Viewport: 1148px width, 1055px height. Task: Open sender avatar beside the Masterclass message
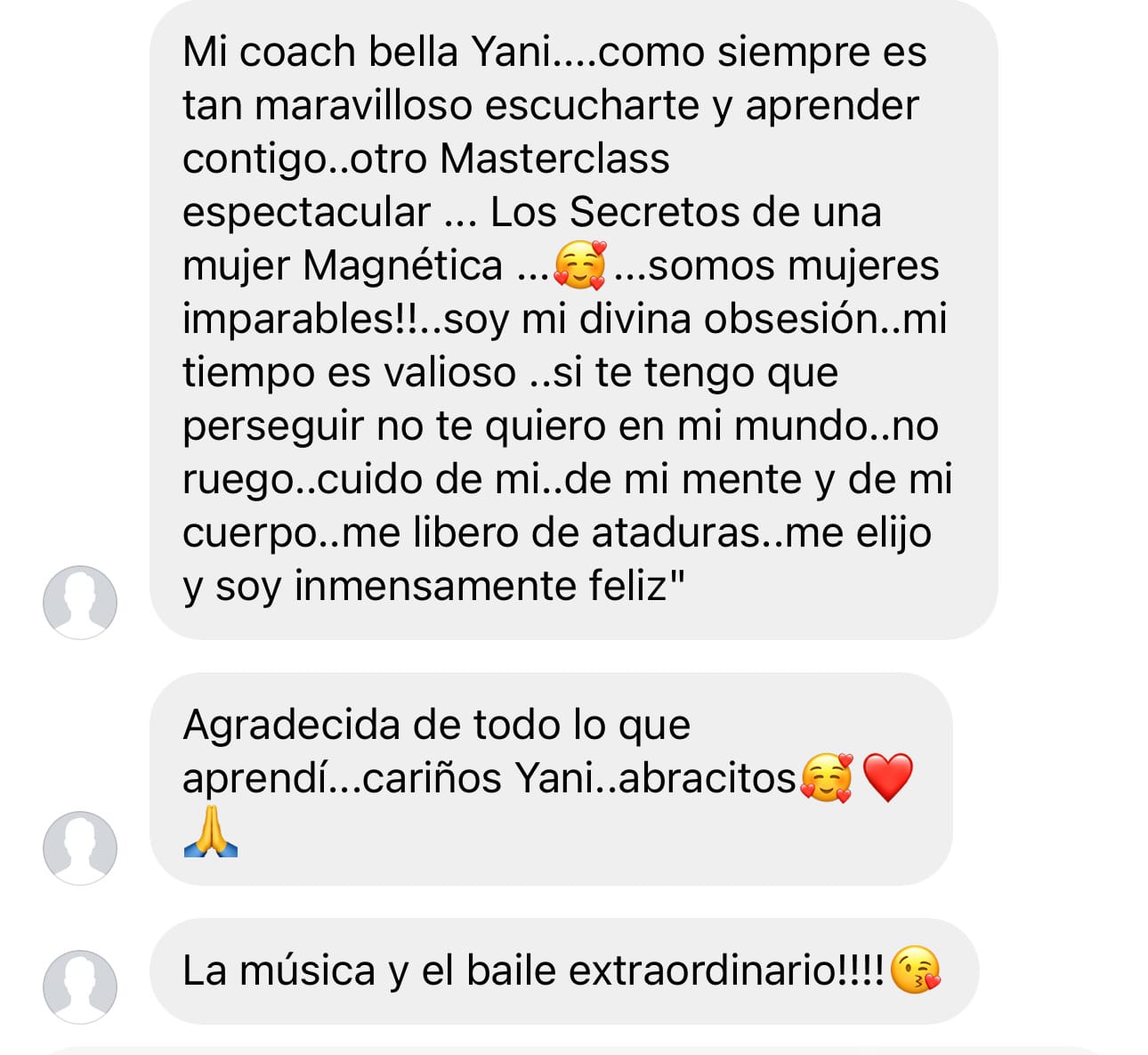point(80,602)
